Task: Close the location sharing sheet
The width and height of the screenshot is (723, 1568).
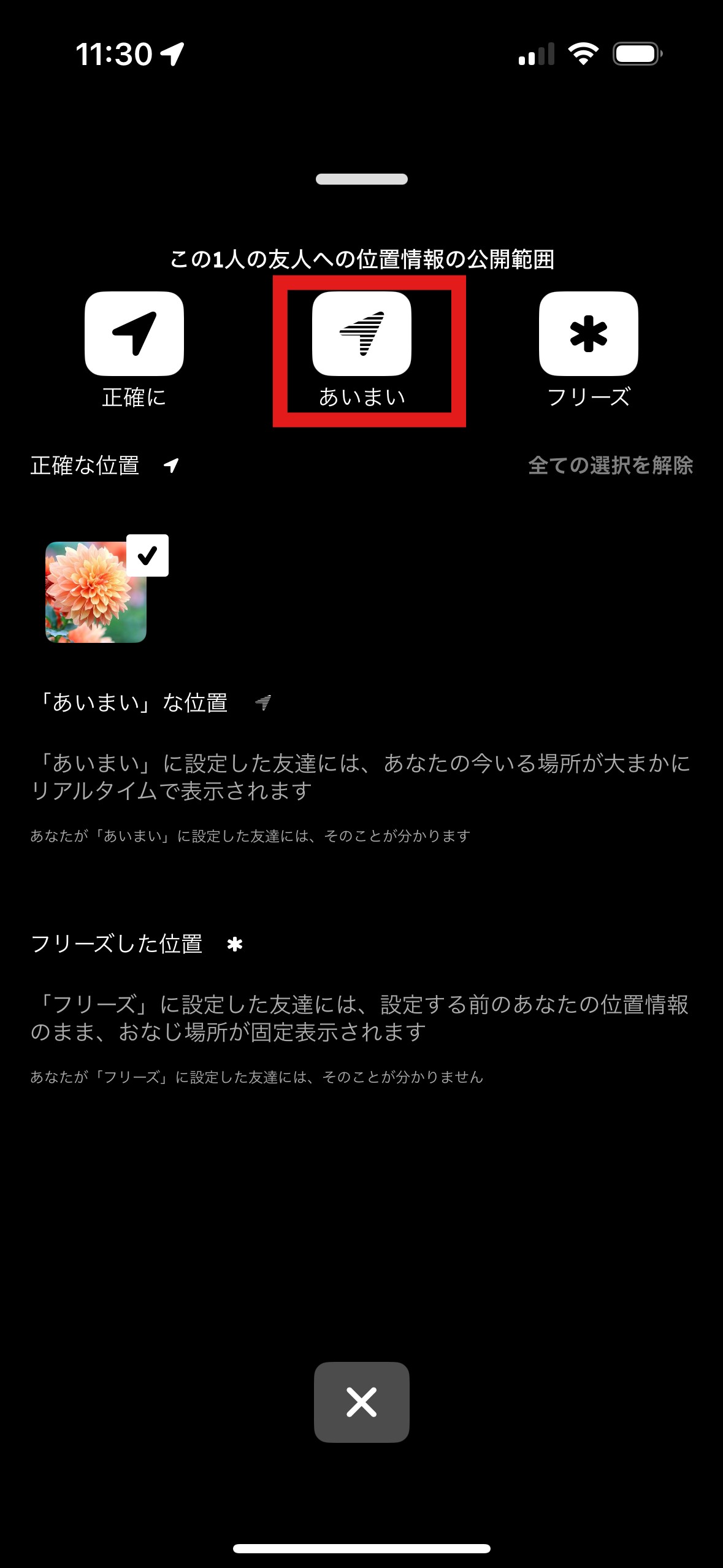Action: pyautogui.click(x=361, y=1402)
